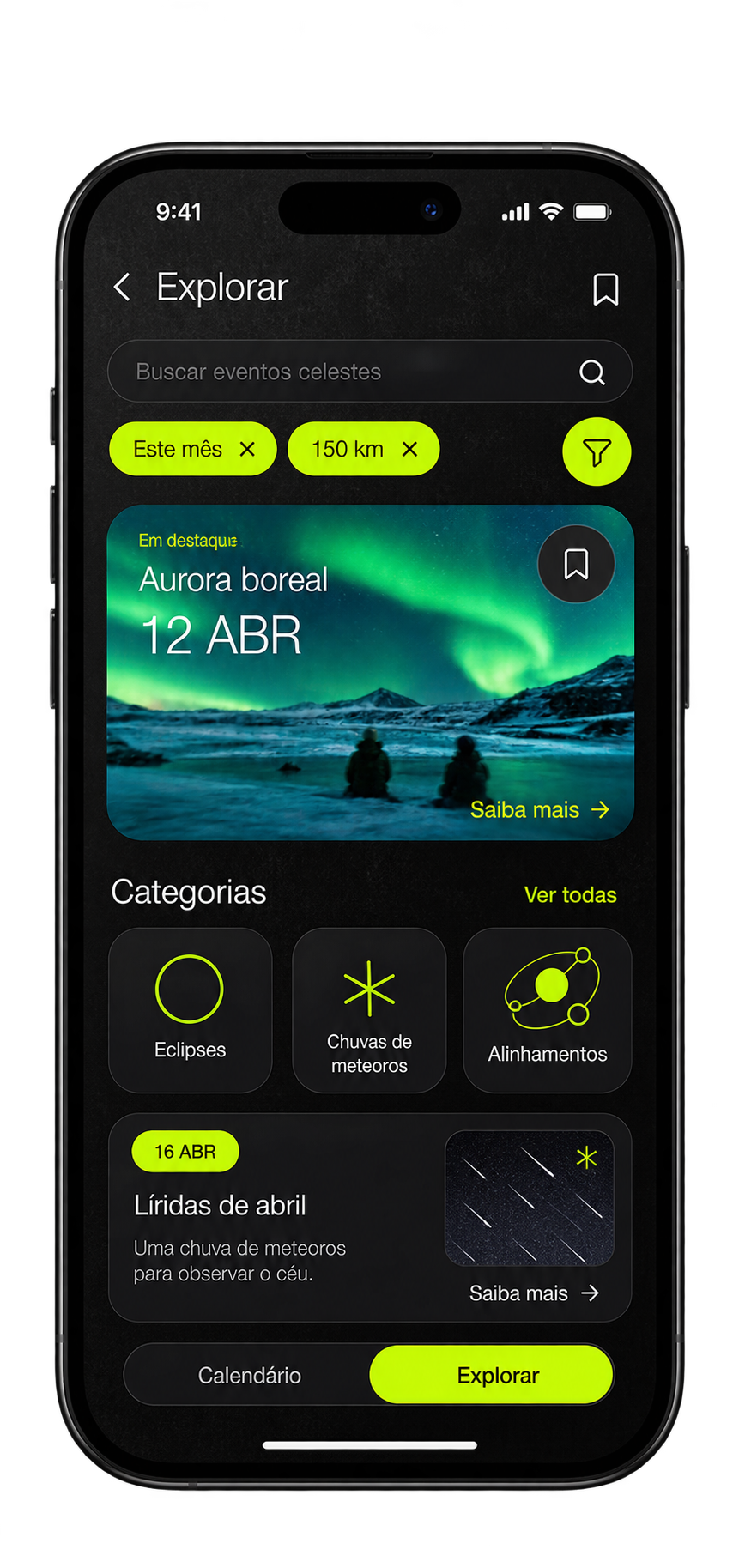The width and height of the screenshot is (739, 1568).
Task: Remove the 150 km filter chip
Action: [410, 449]
